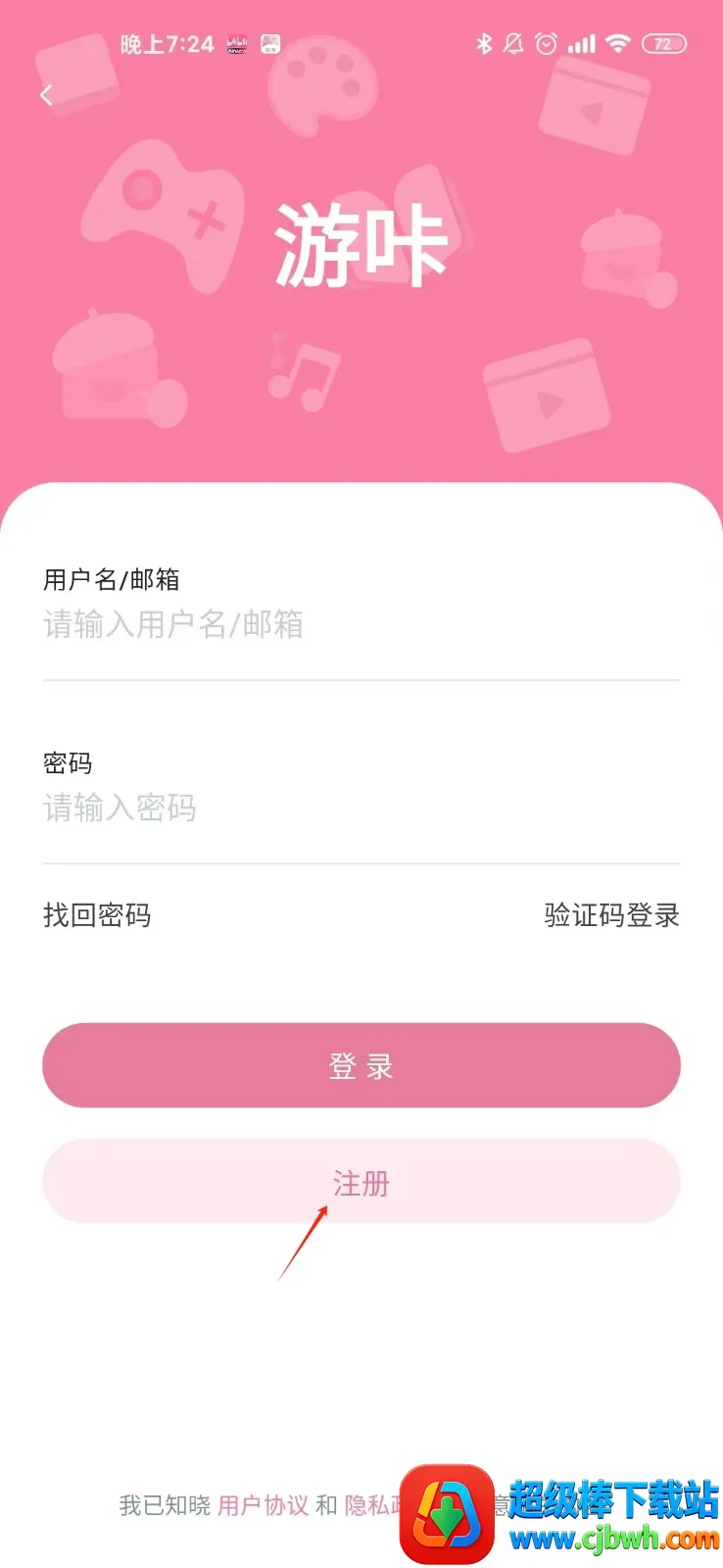723x1568 pixels.
Task: Tap the Bluetooth icon in the status bar
Action: (482, 43)
